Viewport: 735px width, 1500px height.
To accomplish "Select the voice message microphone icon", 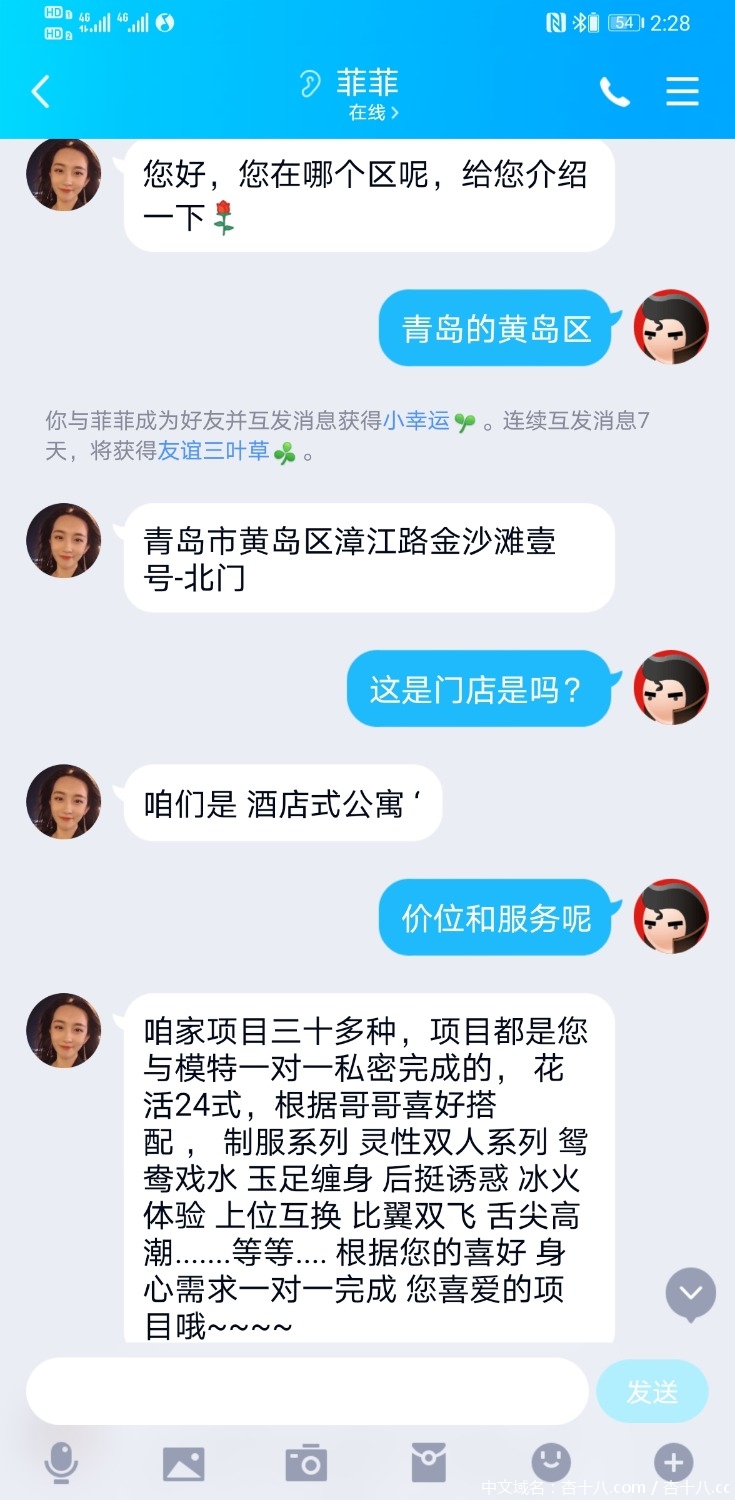I will tap(62, 1463).
